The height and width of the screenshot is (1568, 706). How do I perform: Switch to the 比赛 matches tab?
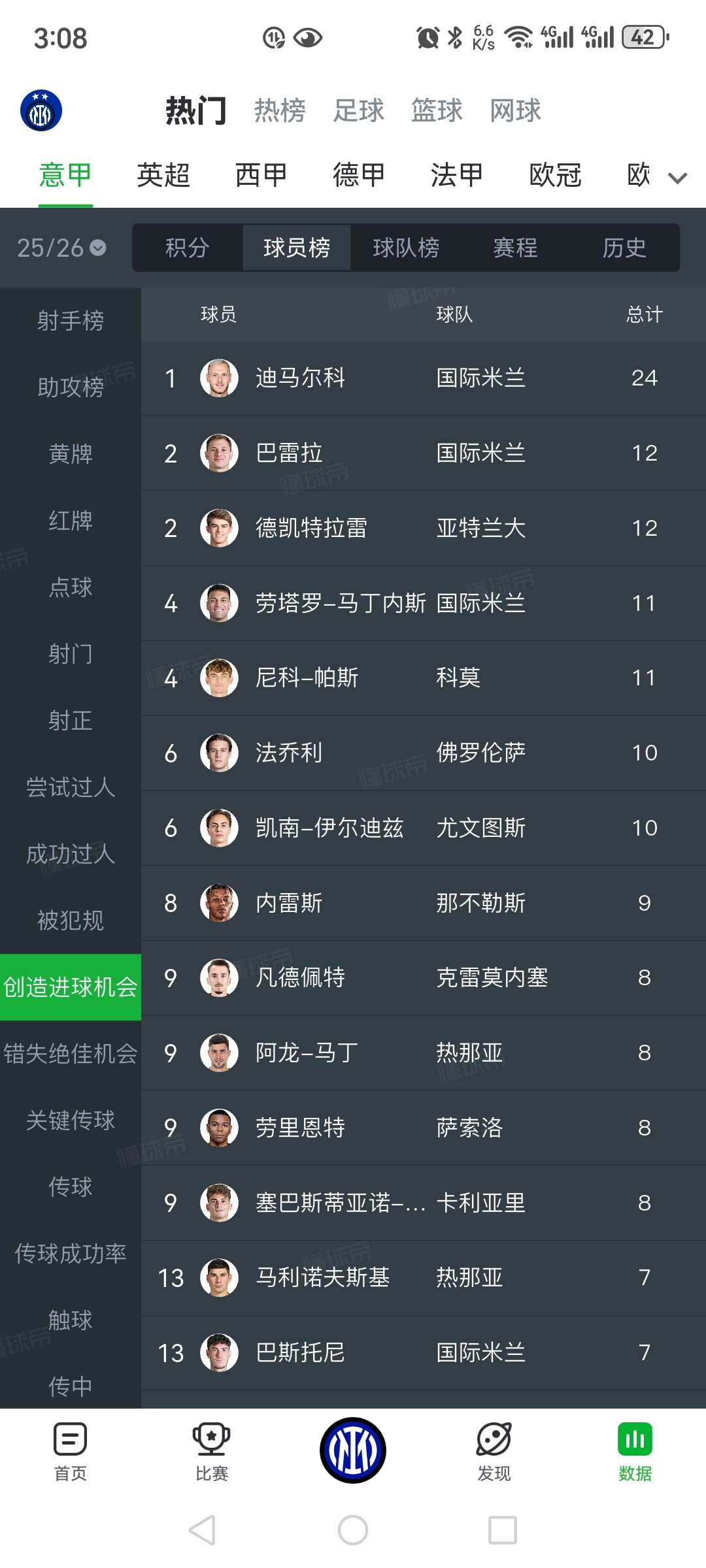coord(211,1452)
